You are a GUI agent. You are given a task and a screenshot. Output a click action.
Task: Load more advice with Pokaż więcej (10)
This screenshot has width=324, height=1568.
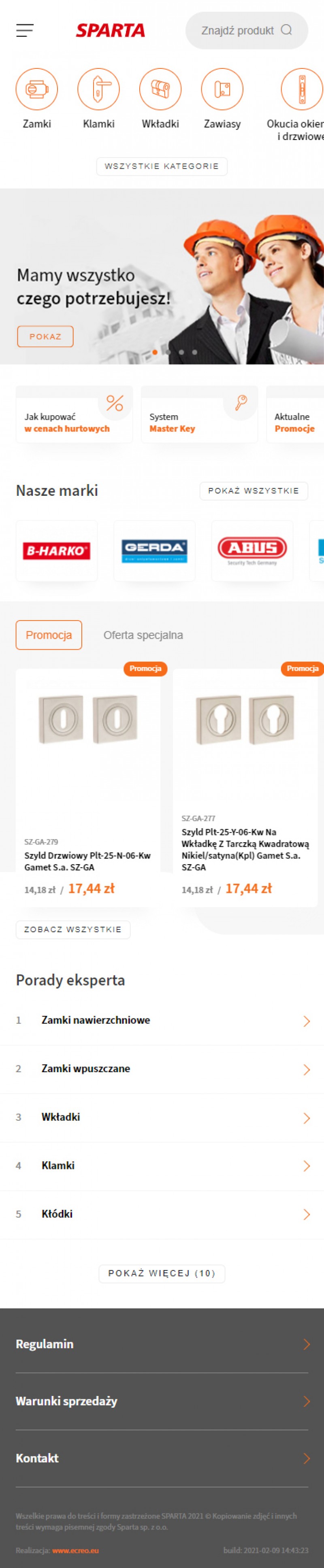[x=161, y=1273]
